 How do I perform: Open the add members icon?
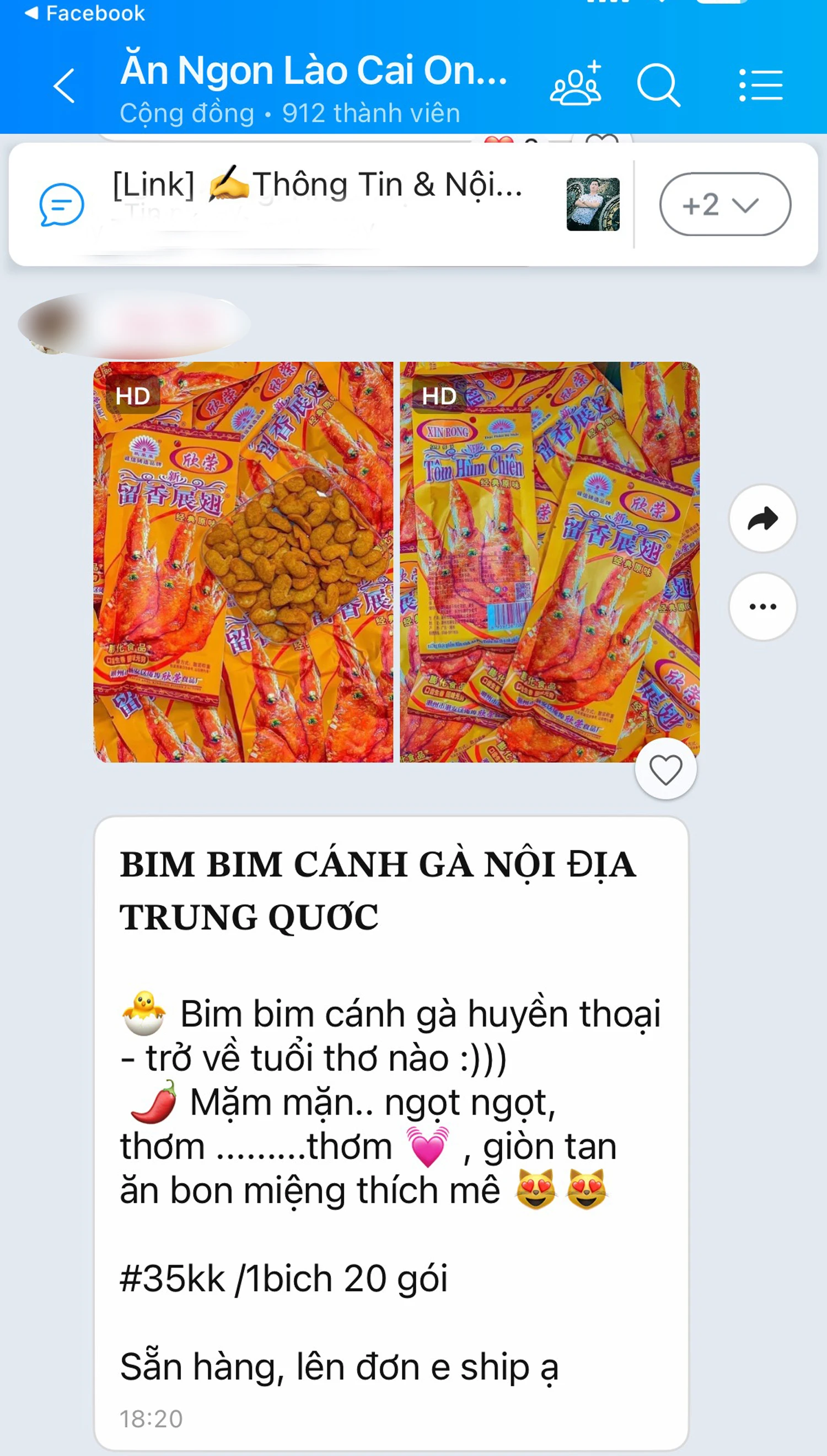(578, 84)
